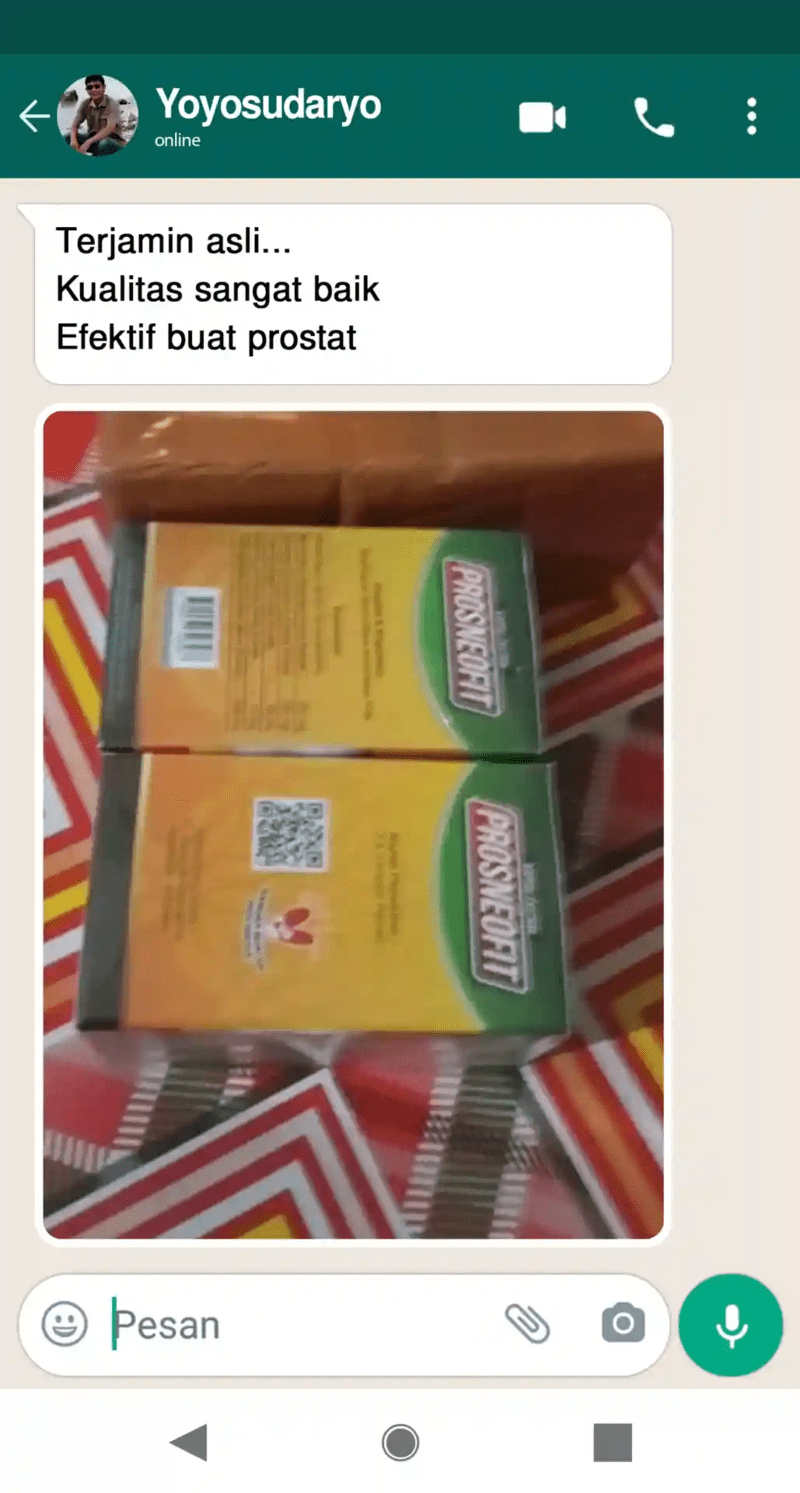Viewport: 800px width, 1493px height.
Task: Tap the Pesan message field
Action: pos(300,1325)
